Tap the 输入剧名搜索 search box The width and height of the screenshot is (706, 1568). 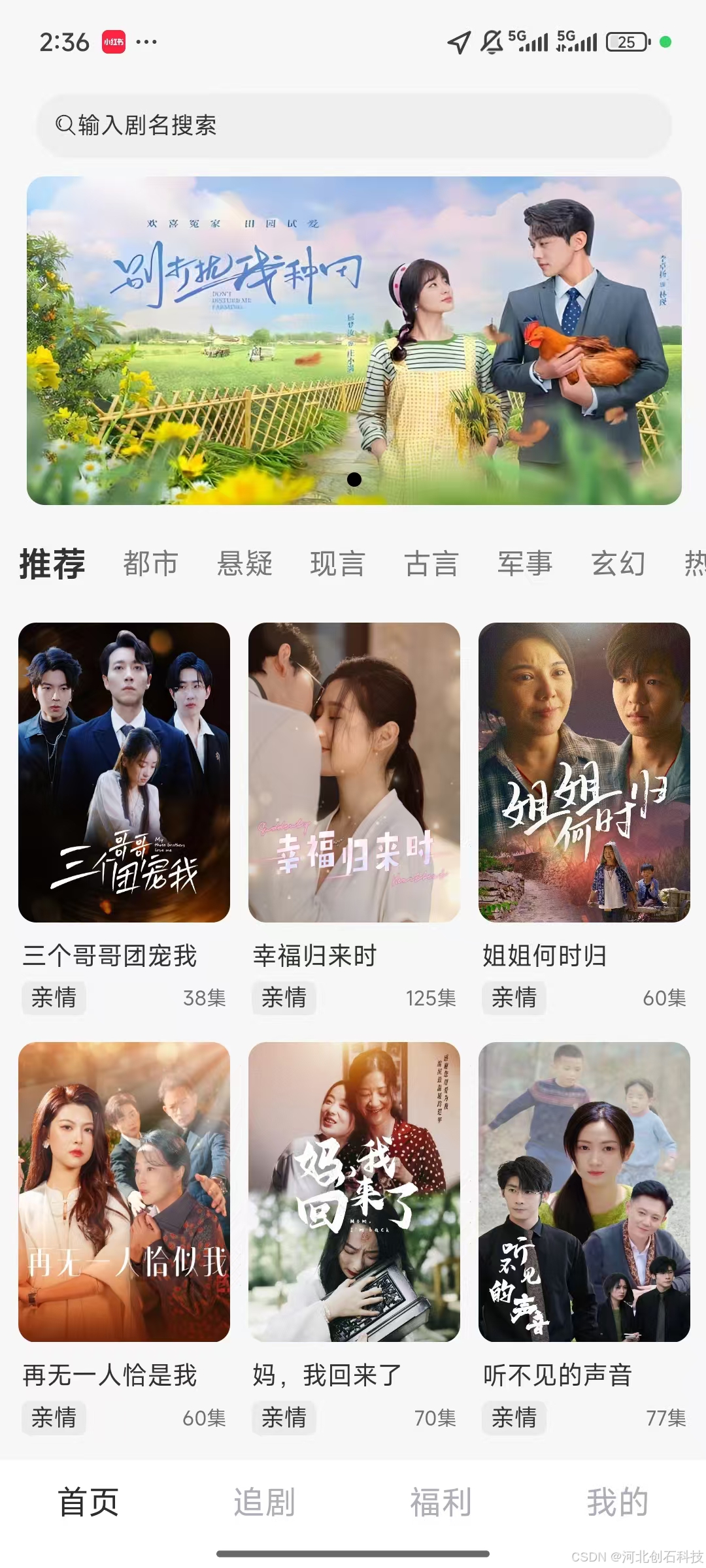click(x=353, y=125)
